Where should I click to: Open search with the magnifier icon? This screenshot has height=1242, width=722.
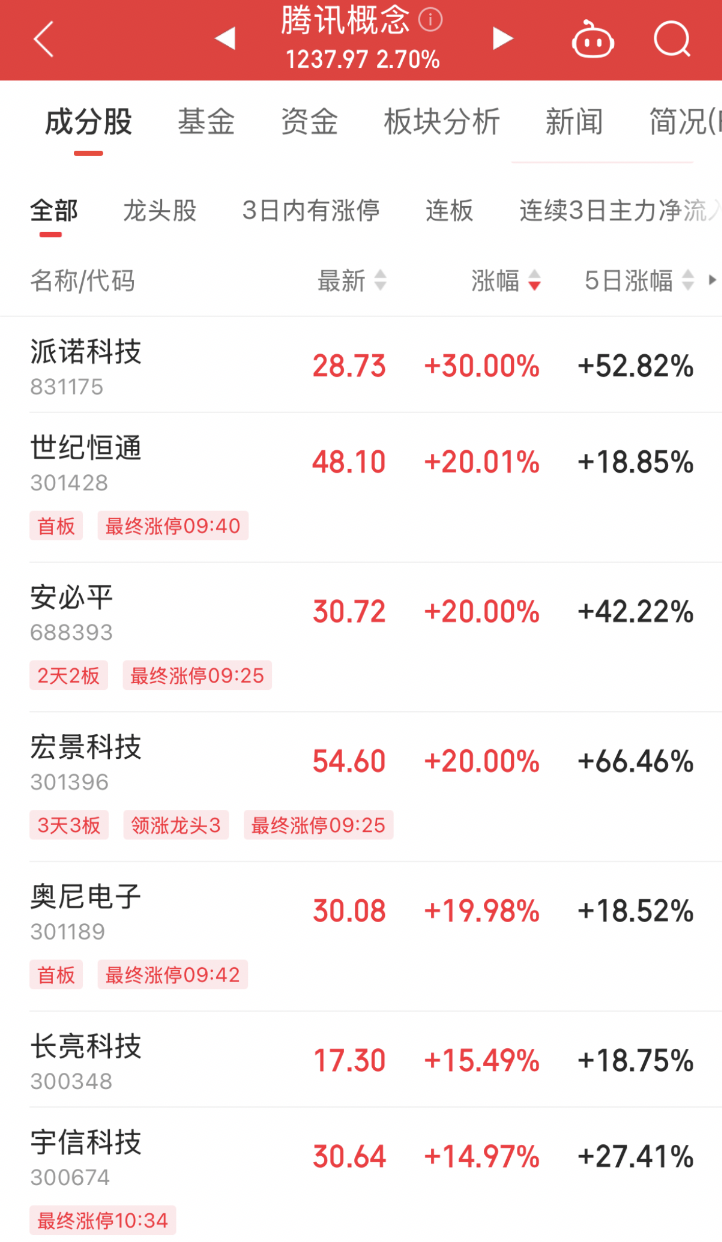pyautogui.click(x=672, y=40)
